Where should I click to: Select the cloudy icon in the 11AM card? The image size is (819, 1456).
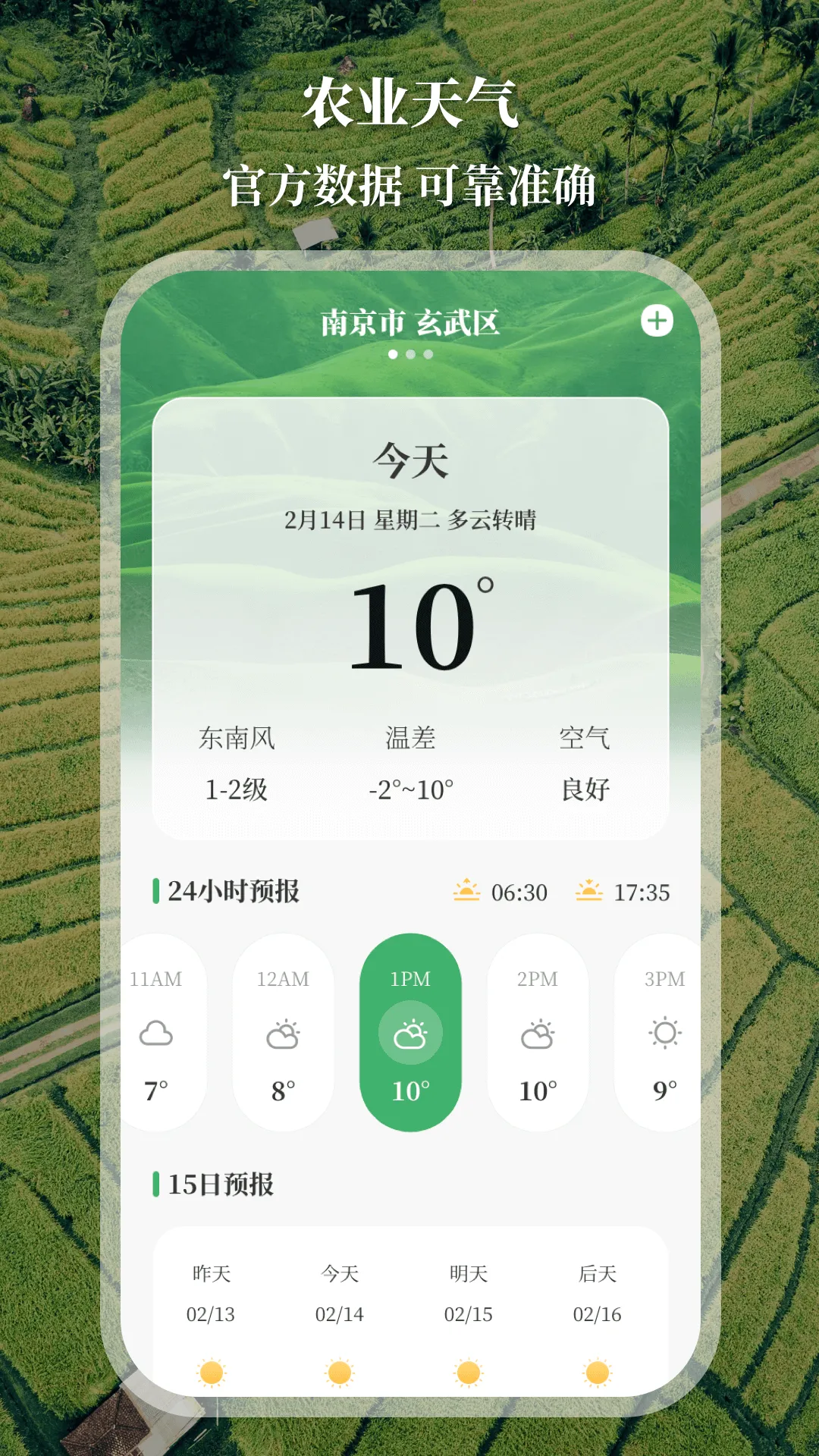tap(157, 1034)
